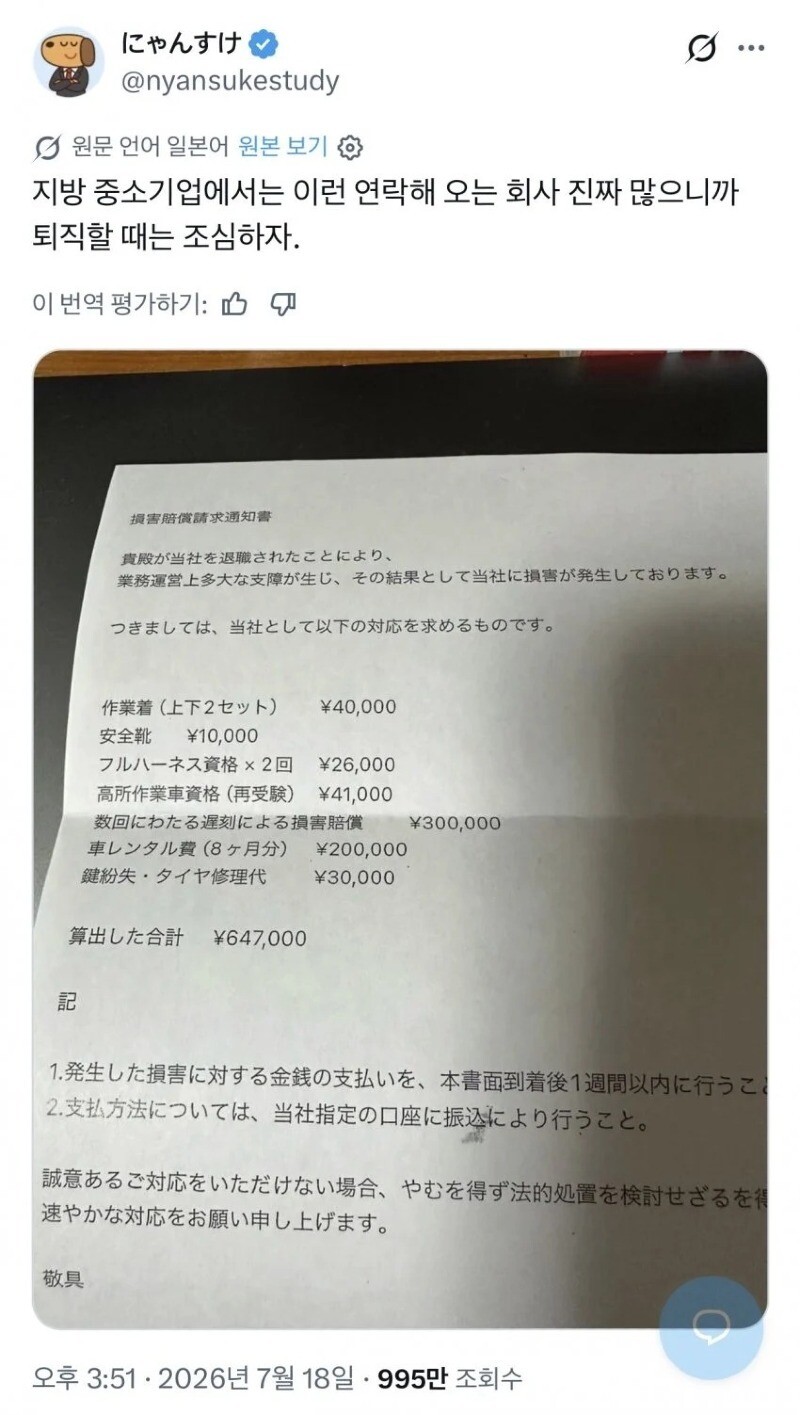Rate the translation with thumbs down

pos(284,304)
